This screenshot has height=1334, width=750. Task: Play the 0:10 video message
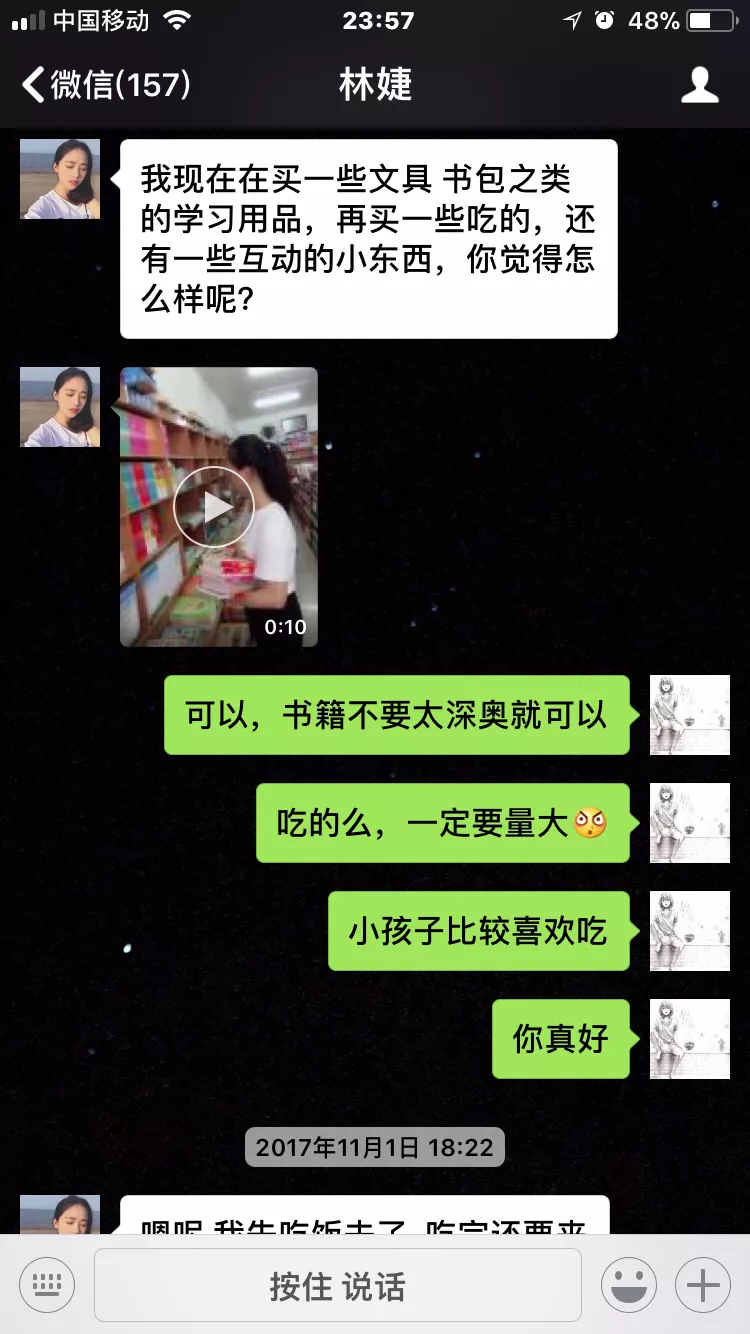tap(213, 507)
